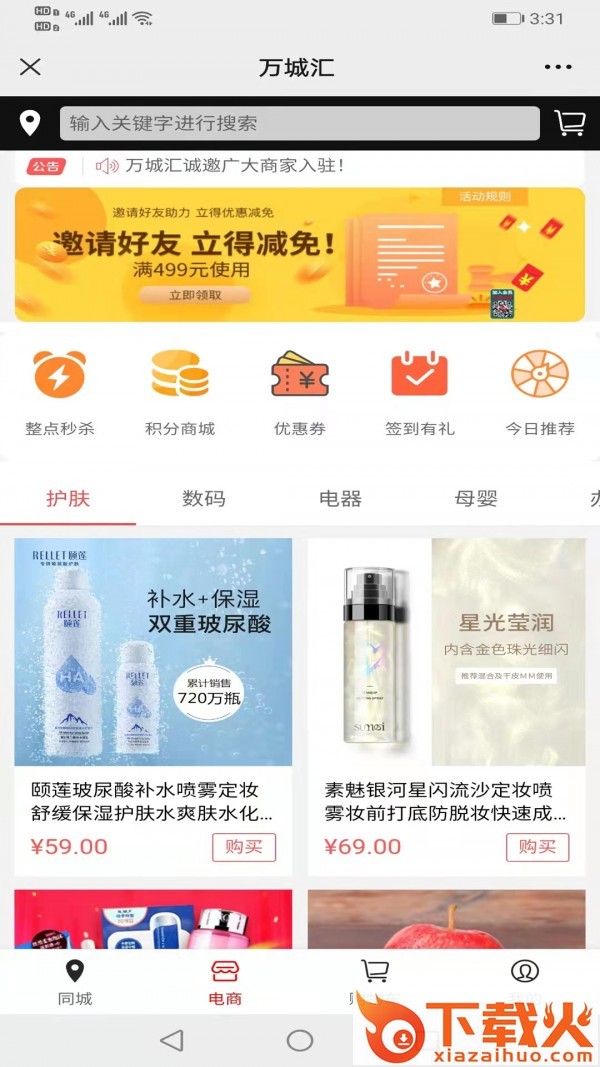The width and height of the screenshot is (600, 1067).
Task: Show the 母婴 category tab
Action: point(476,498)
